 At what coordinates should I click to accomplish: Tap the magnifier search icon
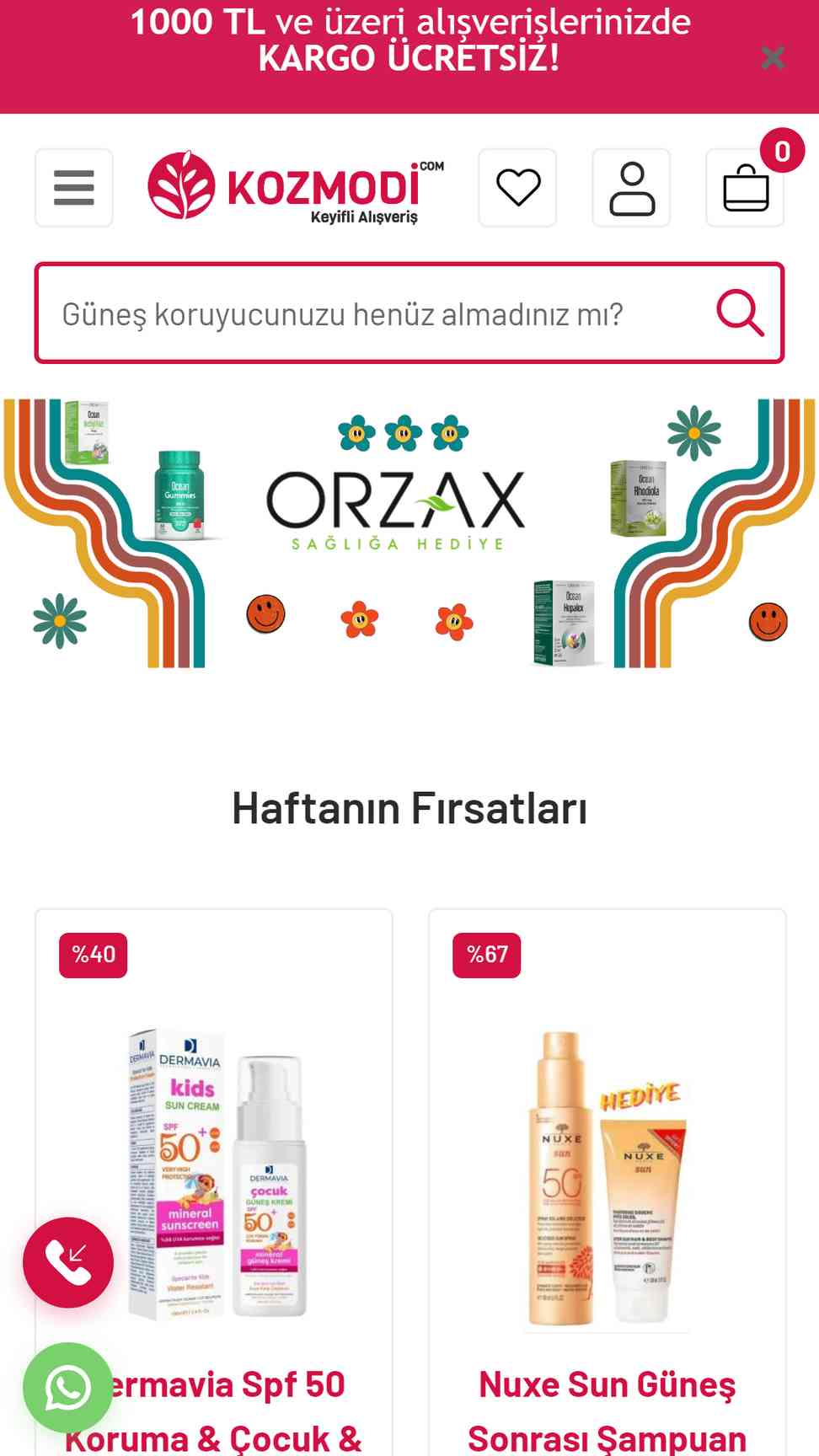point(740,313)
